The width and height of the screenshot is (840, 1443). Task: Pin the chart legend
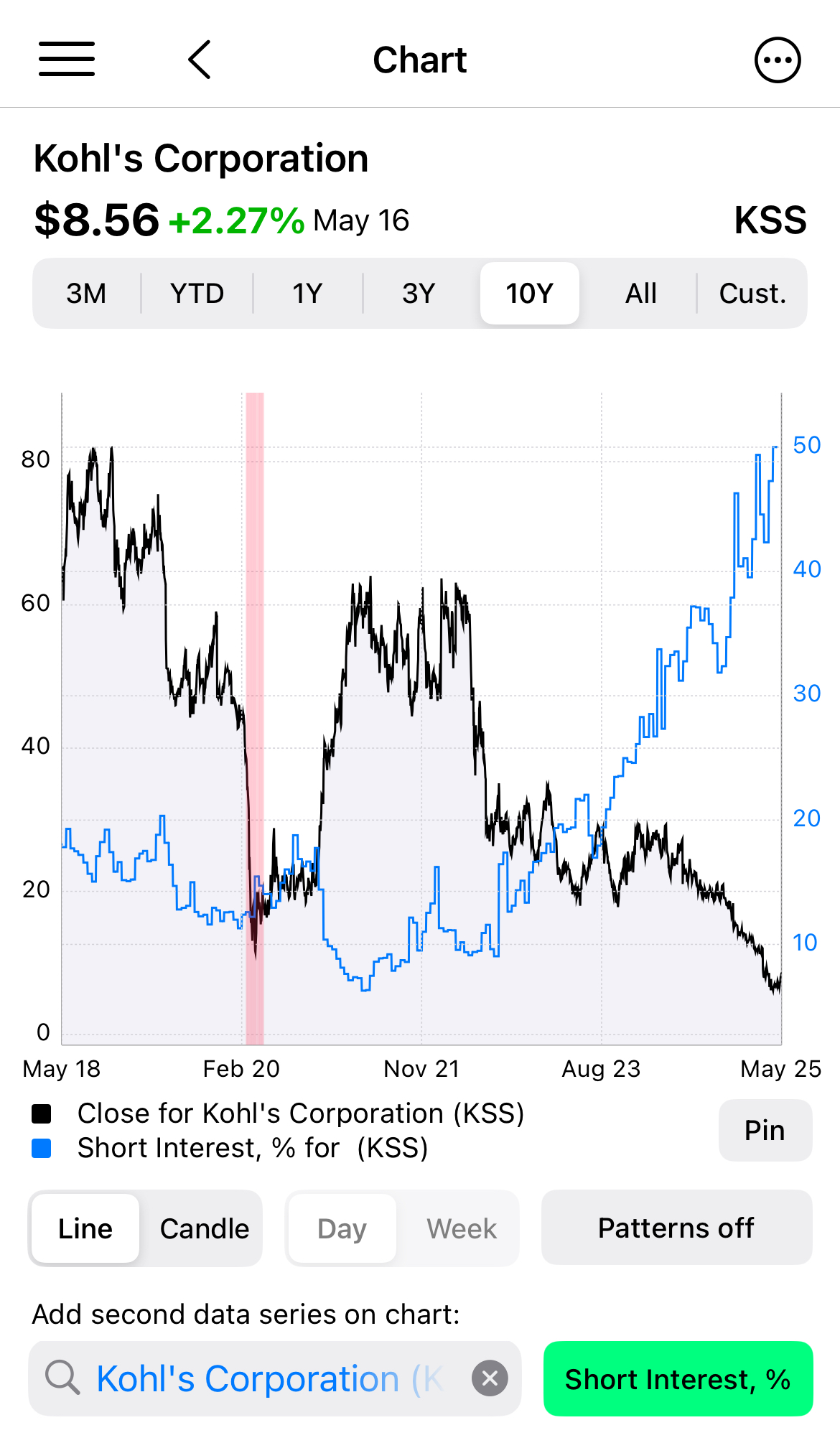tap(765, 1130)
